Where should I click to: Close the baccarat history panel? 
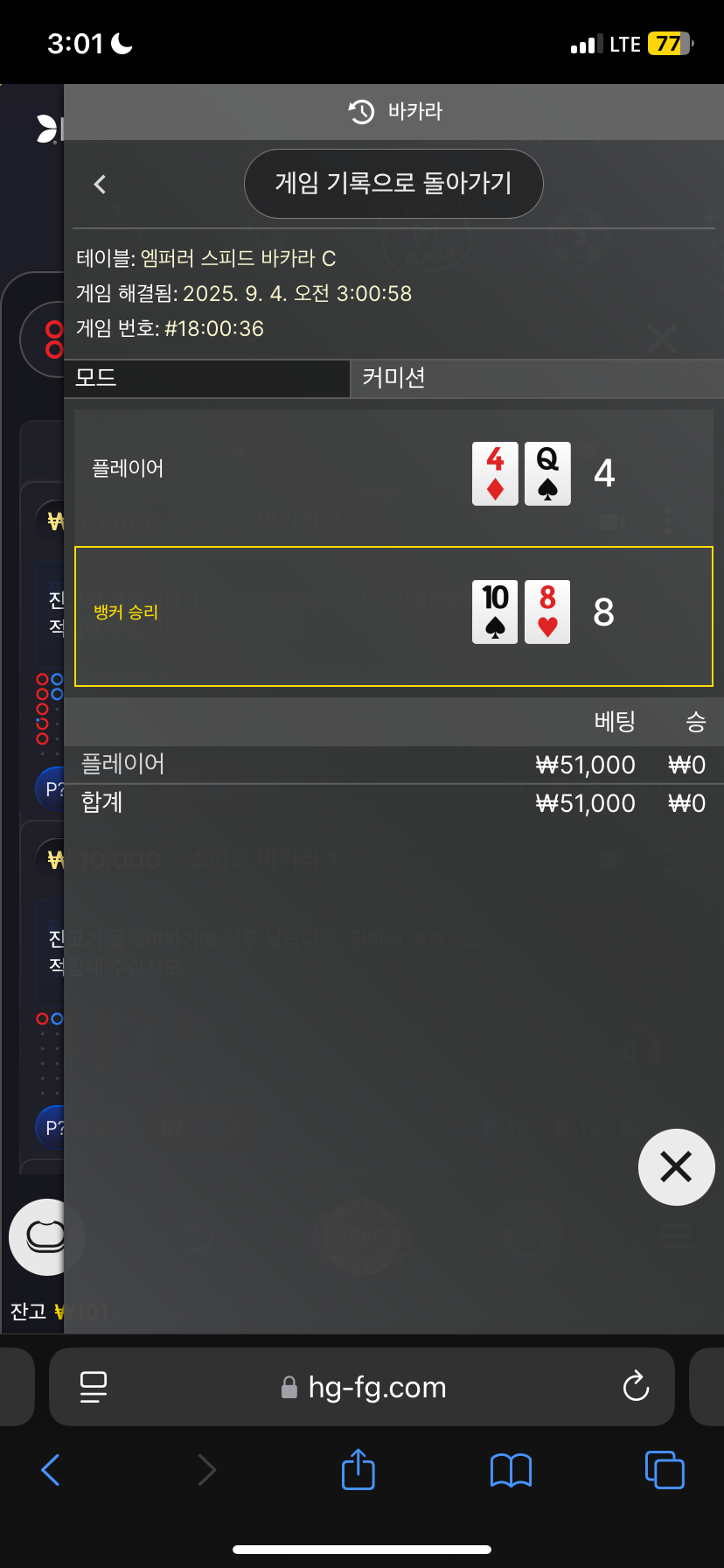(x=676, y=1166)
